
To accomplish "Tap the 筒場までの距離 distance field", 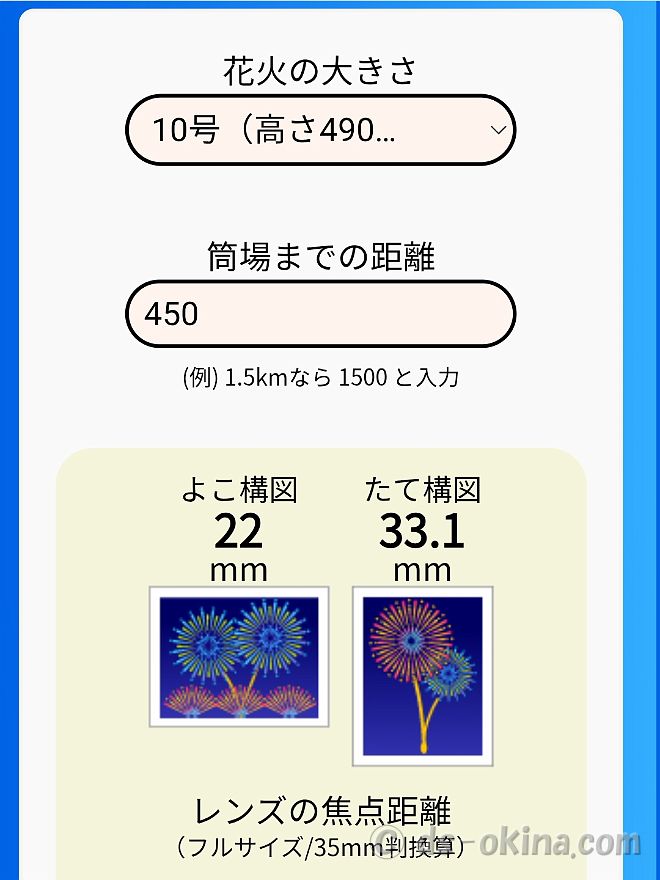I will 320,315.
